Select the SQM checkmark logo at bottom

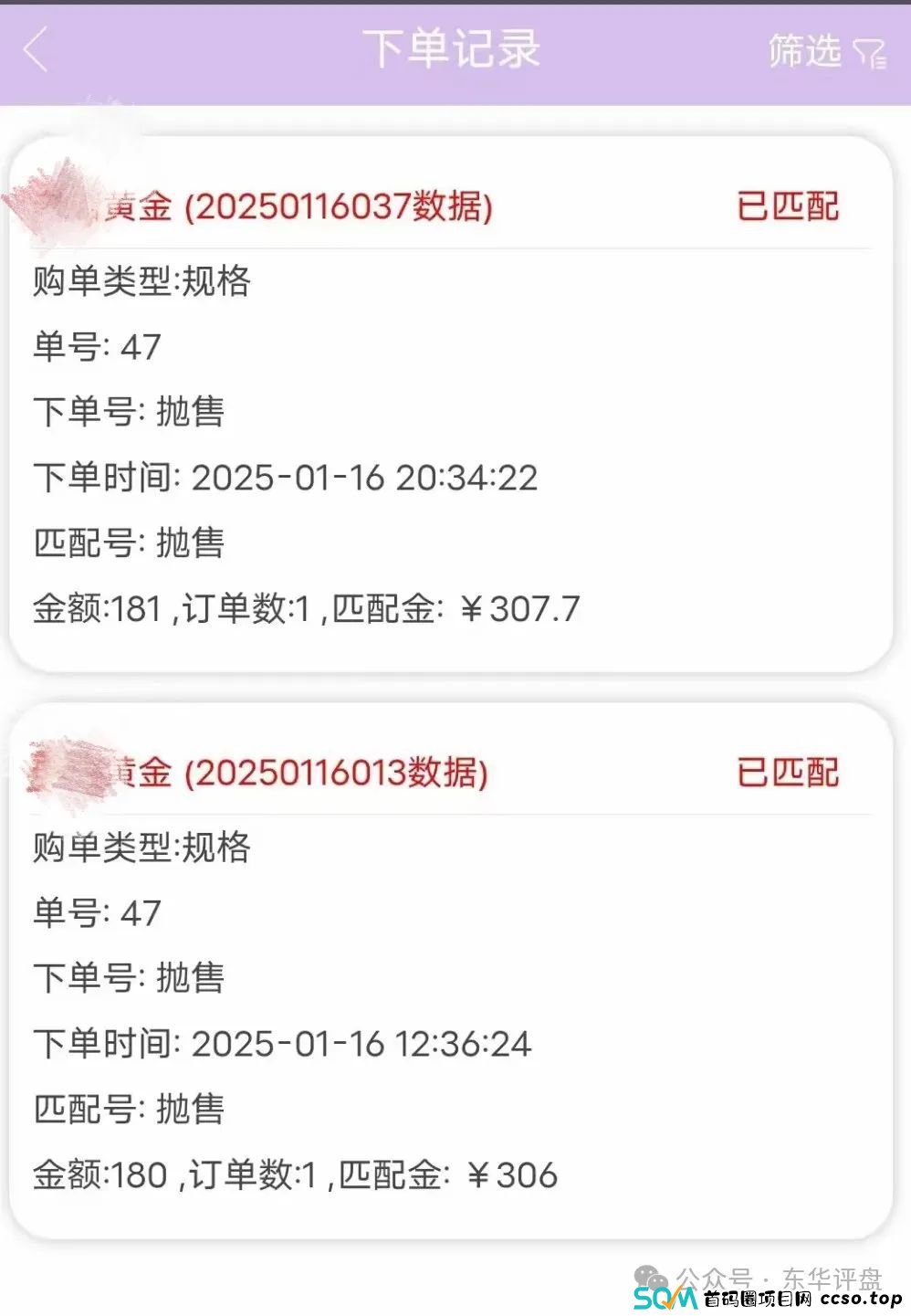coord(665,1300)
